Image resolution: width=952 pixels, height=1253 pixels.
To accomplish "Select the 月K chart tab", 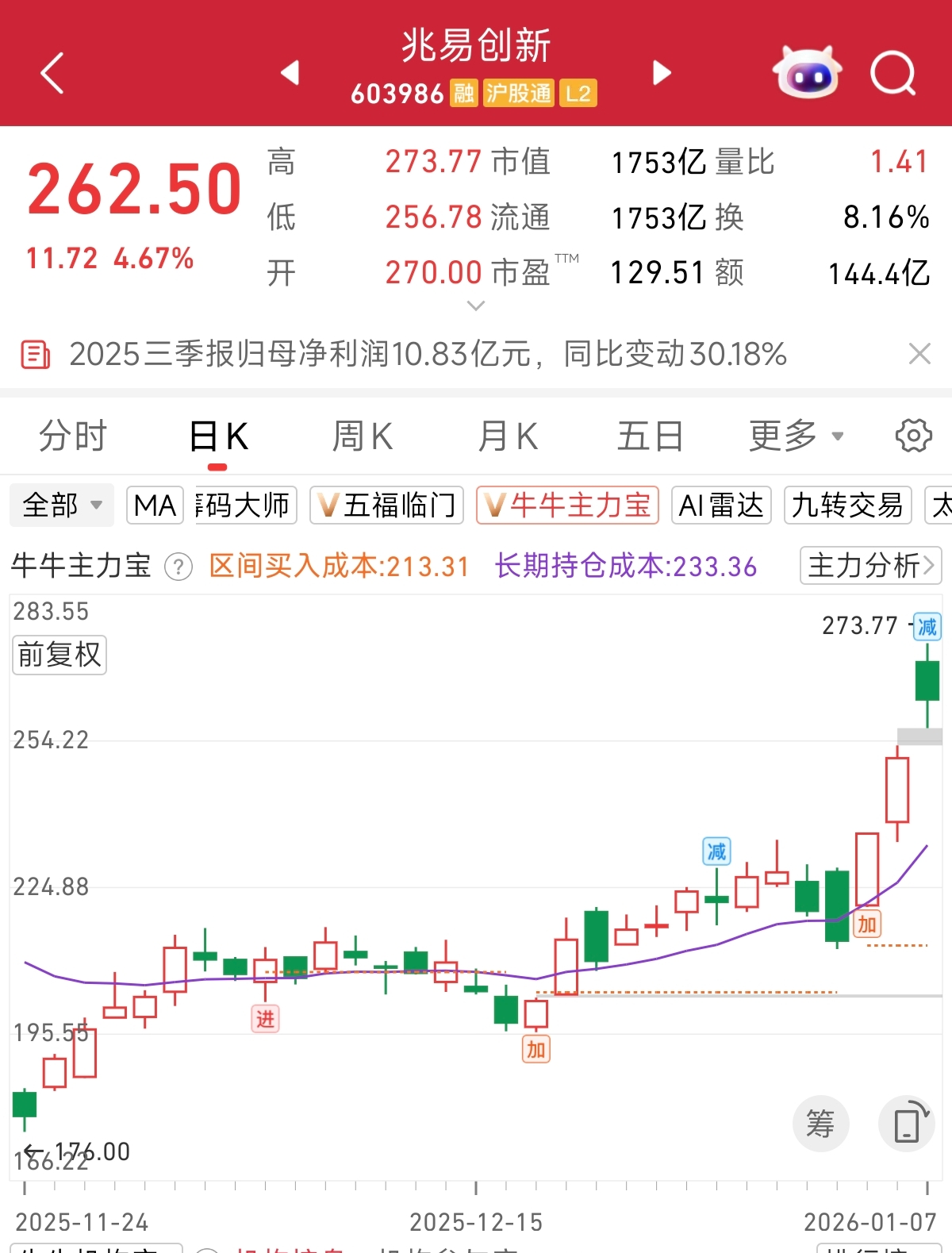I will 508,436.
